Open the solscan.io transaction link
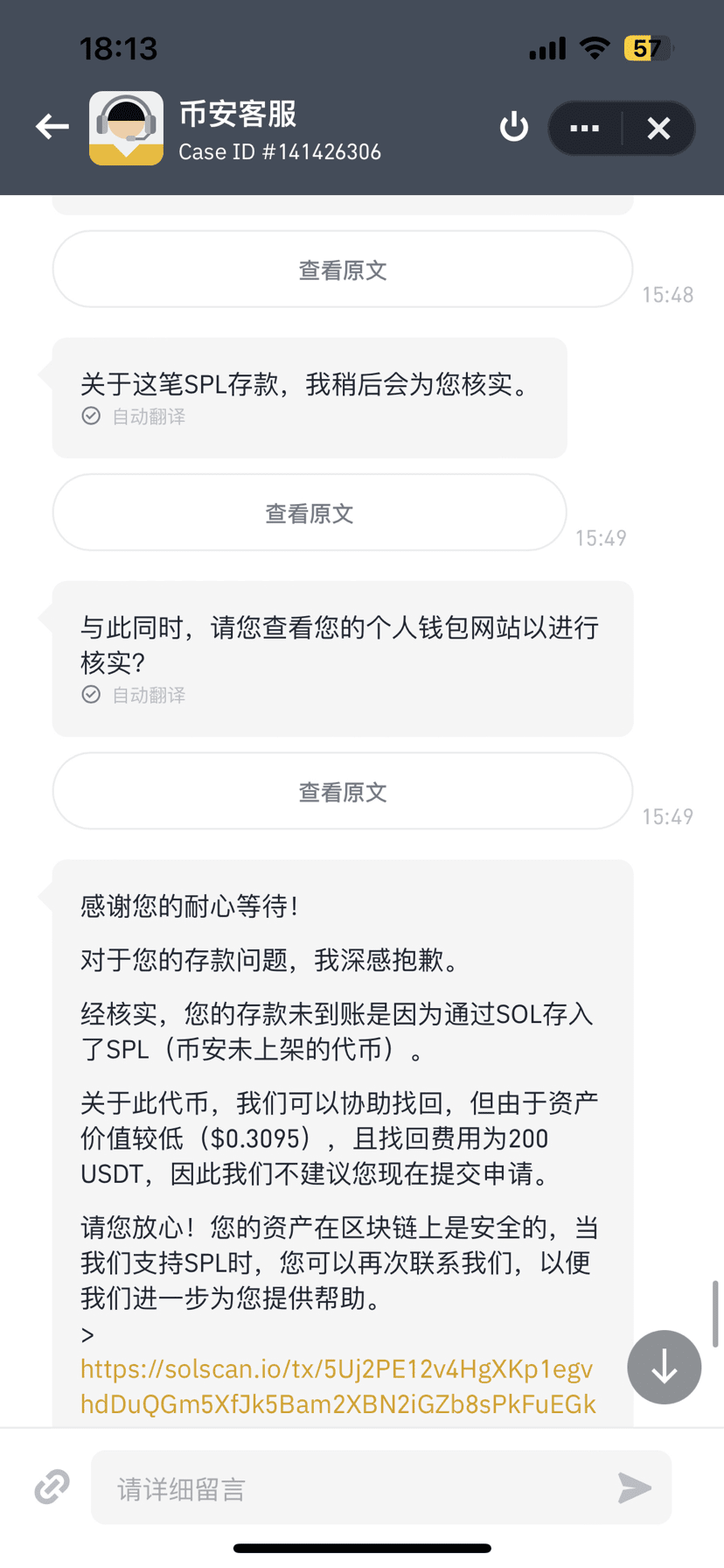This screenshot has width=724, height=1568. 338,1386
